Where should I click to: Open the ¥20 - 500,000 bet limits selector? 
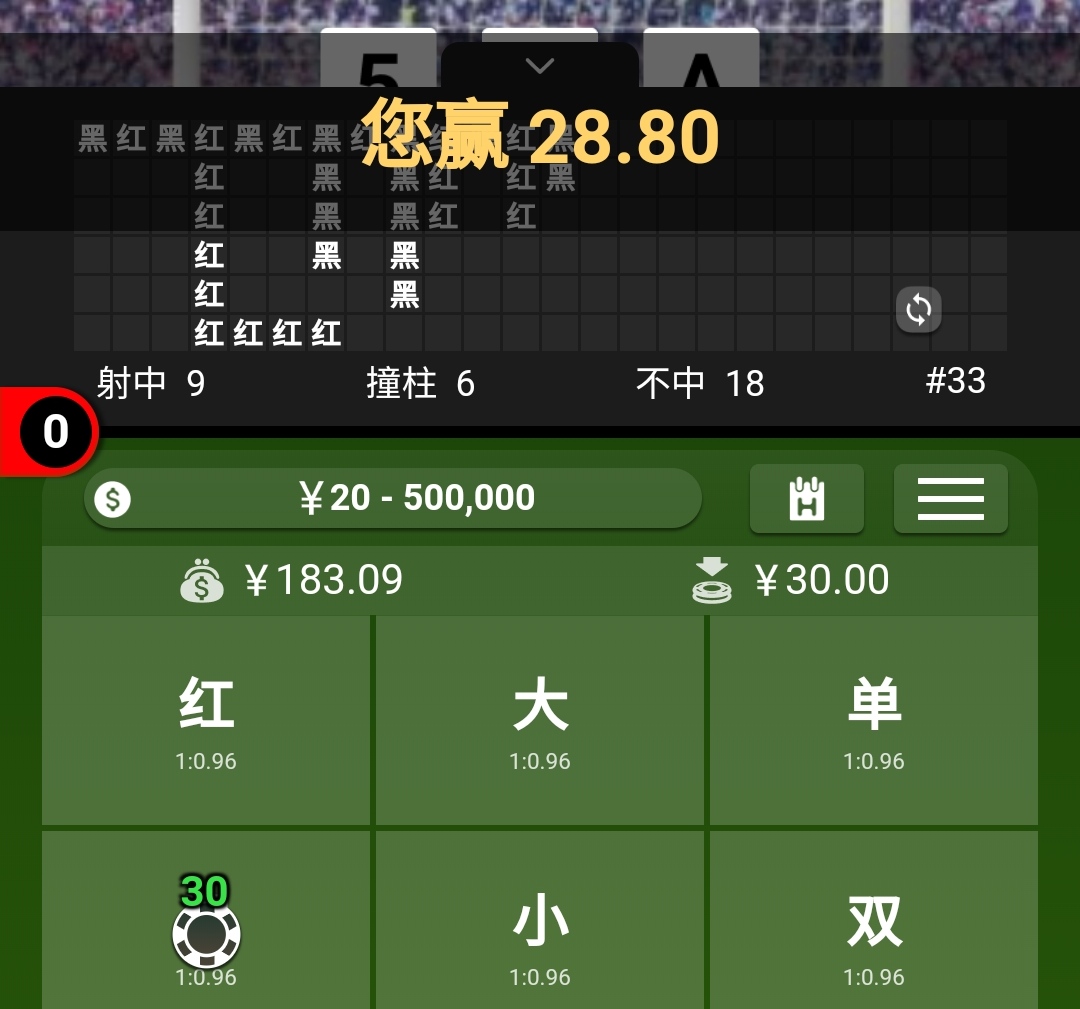[x=393, y=498]
